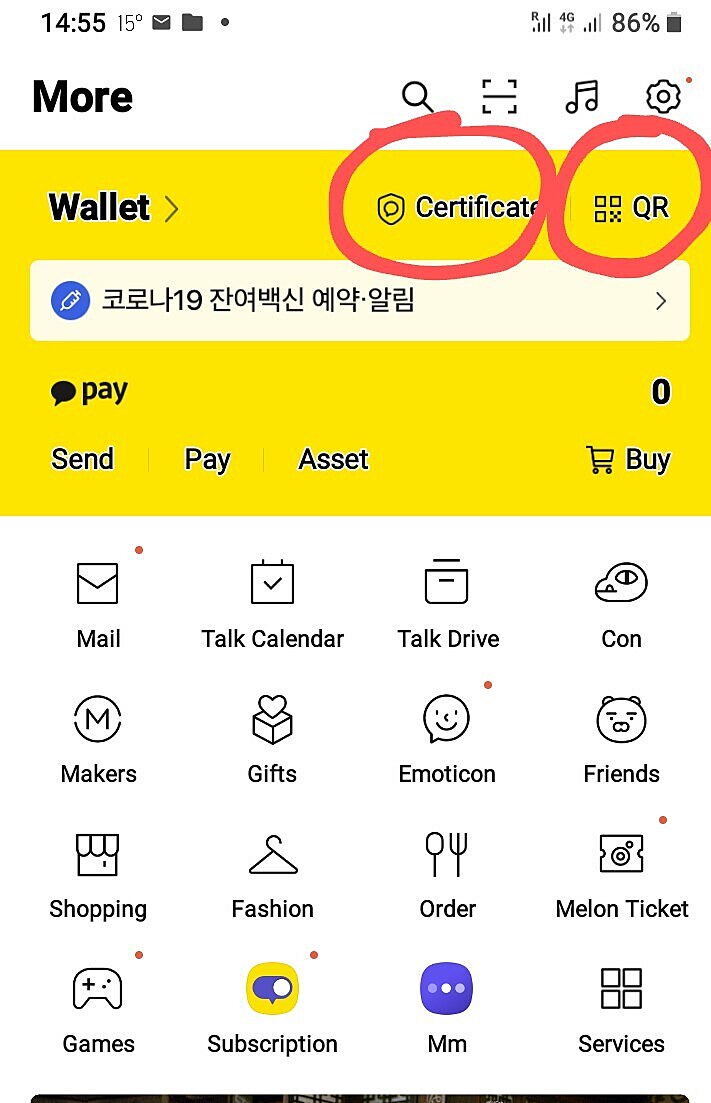Show the QR check-in code
Viewport: 711px width, 1103px height.
[x=631, y=208]
